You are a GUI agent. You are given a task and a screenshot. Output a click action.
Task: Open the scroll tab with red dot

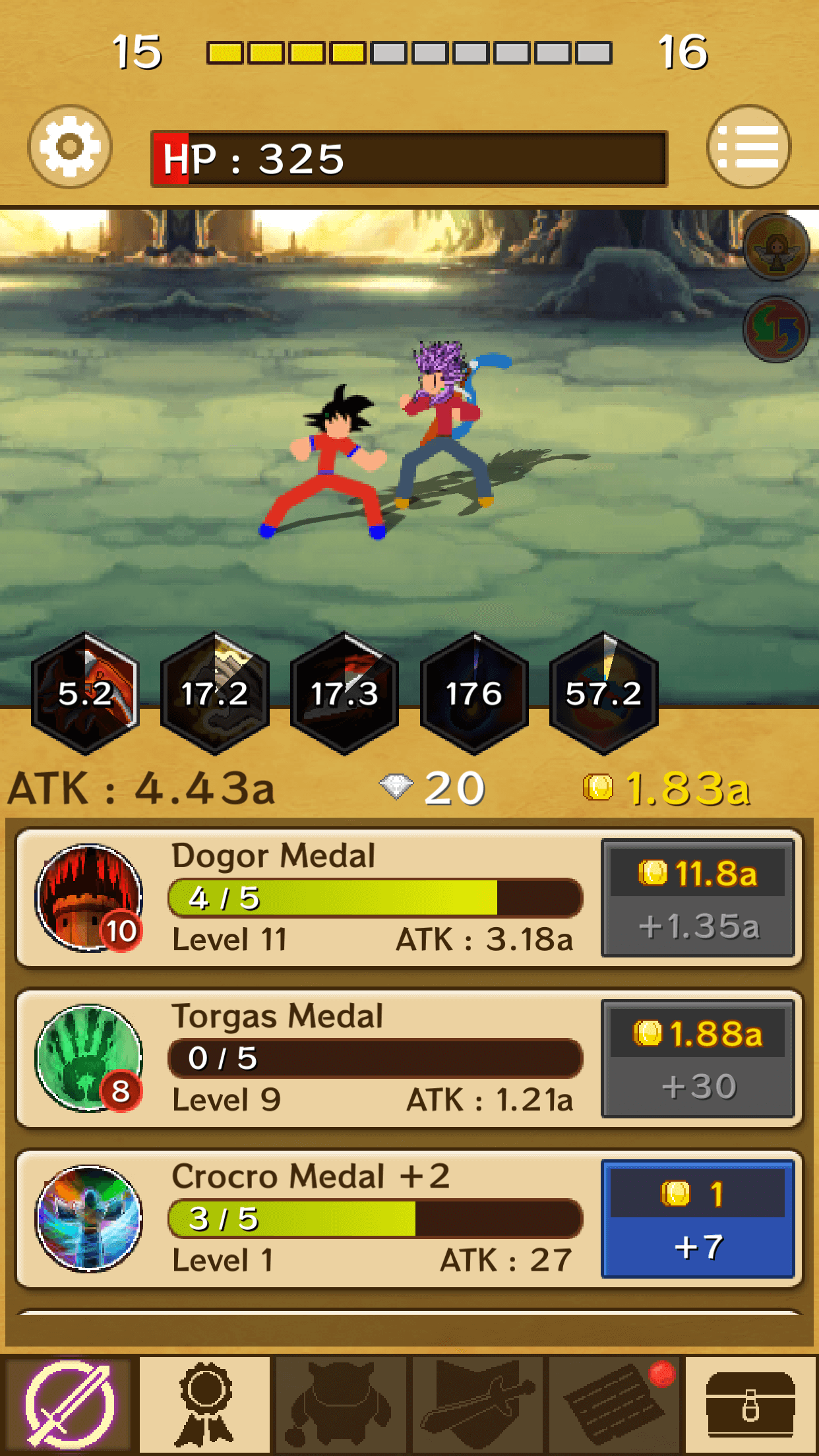[615, 1405]
